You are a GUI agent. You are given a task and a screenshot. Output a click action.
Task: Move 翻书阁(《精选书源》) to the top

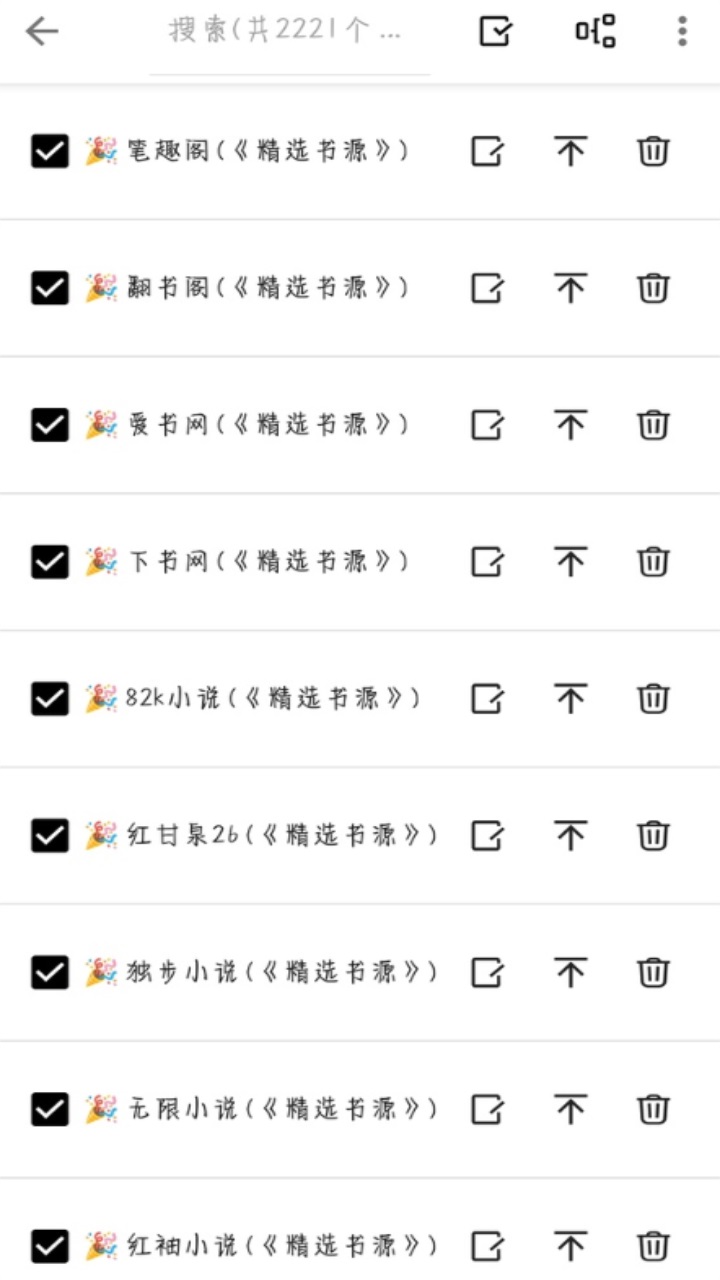[568, 287]
